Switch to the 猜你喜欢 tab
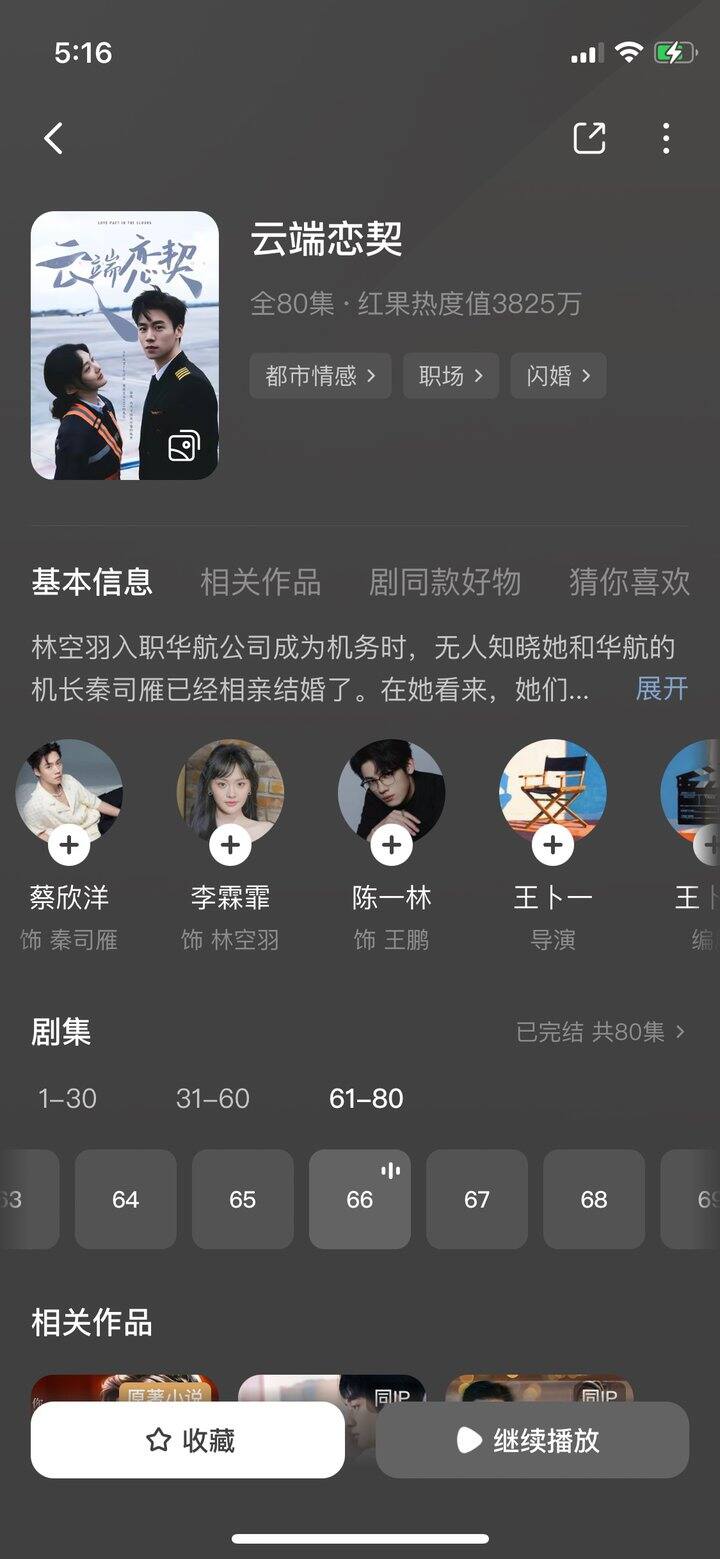 point(629,582)
